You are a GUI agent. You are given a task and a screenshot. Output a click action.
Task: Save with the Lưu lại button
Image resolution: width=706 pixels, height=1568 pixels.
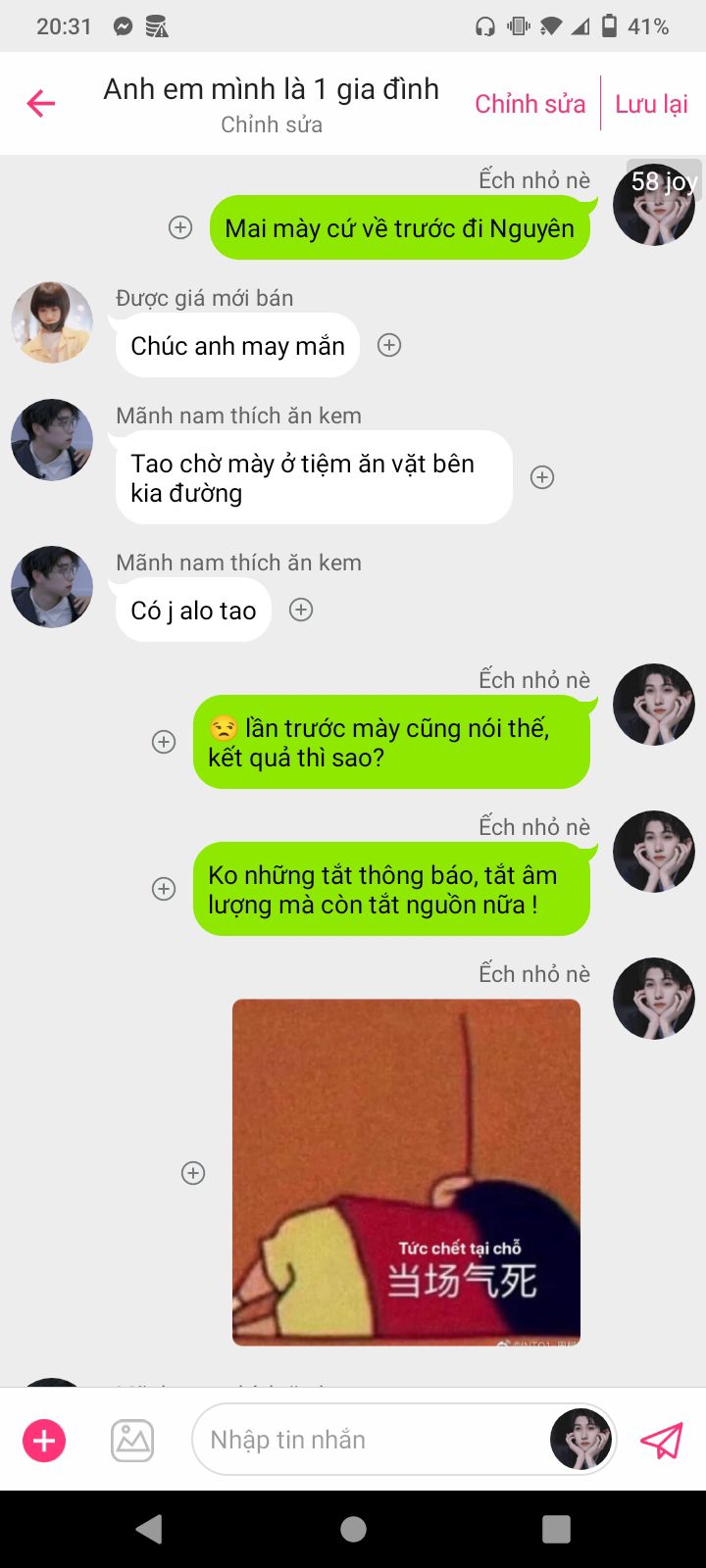(x=651, y=104)
